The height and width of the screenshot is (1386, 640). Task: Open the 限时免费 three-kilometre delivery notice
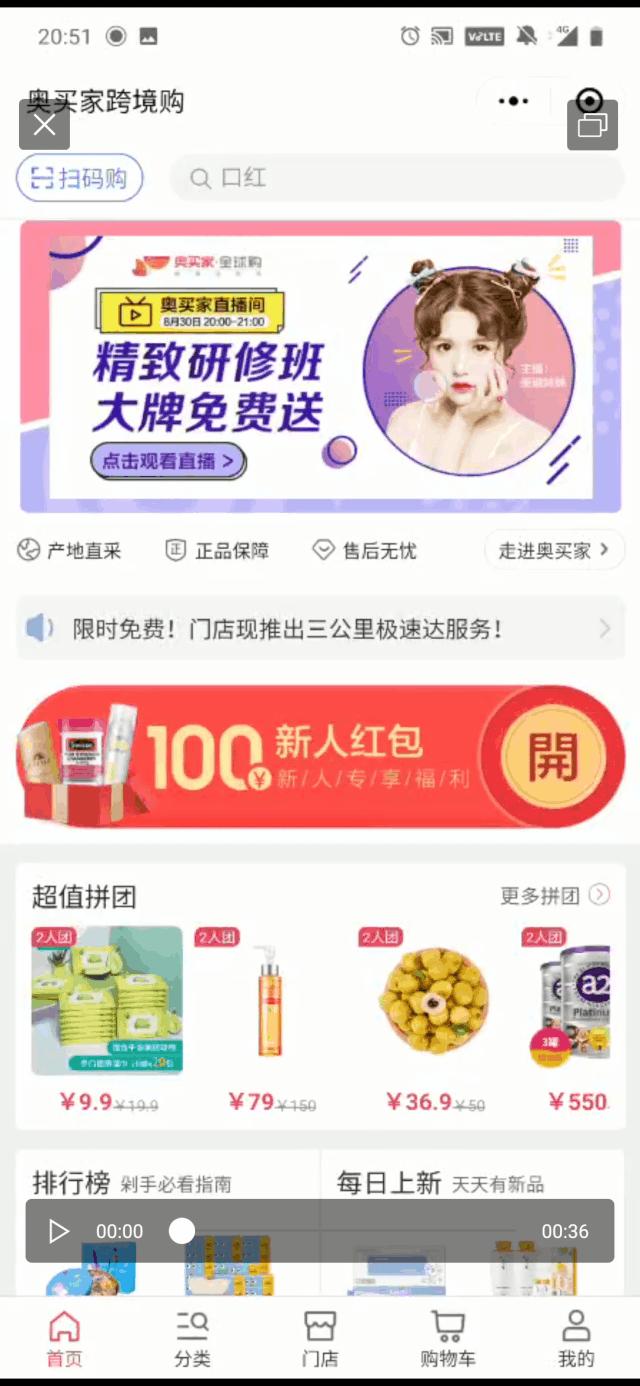[x=320, y=629]
